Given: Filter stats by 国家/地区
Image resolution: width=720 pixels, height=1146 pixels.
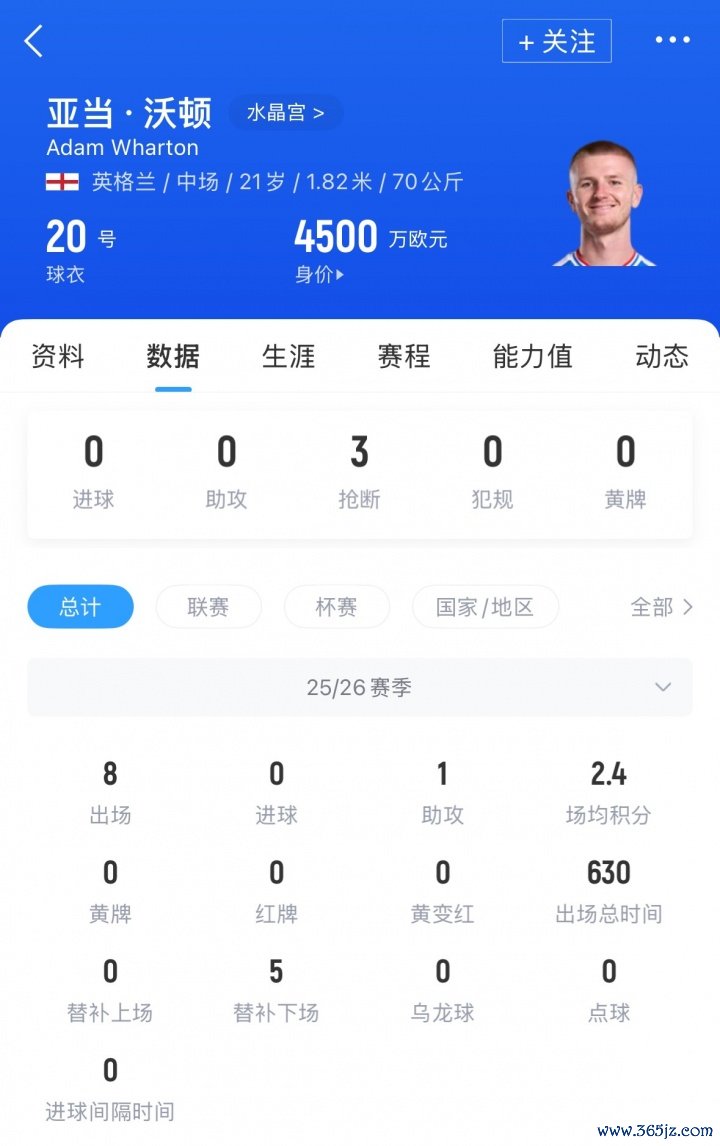Looking at the screenshot, I should pyautogui.click(x=485, y=607).
